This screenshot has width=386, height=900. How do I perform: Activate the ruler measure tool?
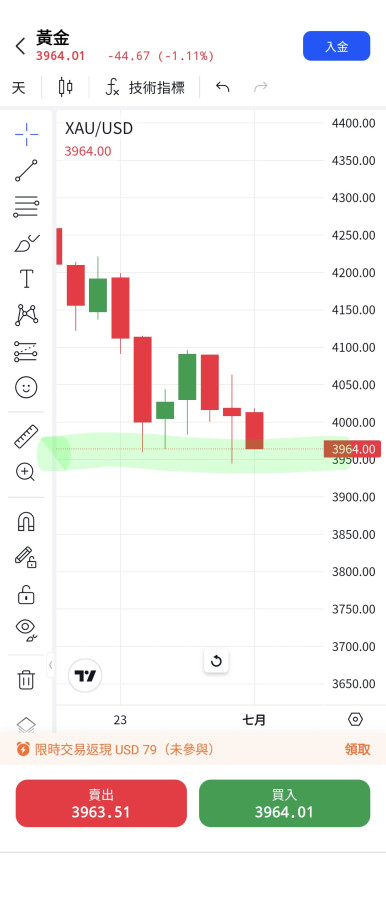tap(26, 437)
